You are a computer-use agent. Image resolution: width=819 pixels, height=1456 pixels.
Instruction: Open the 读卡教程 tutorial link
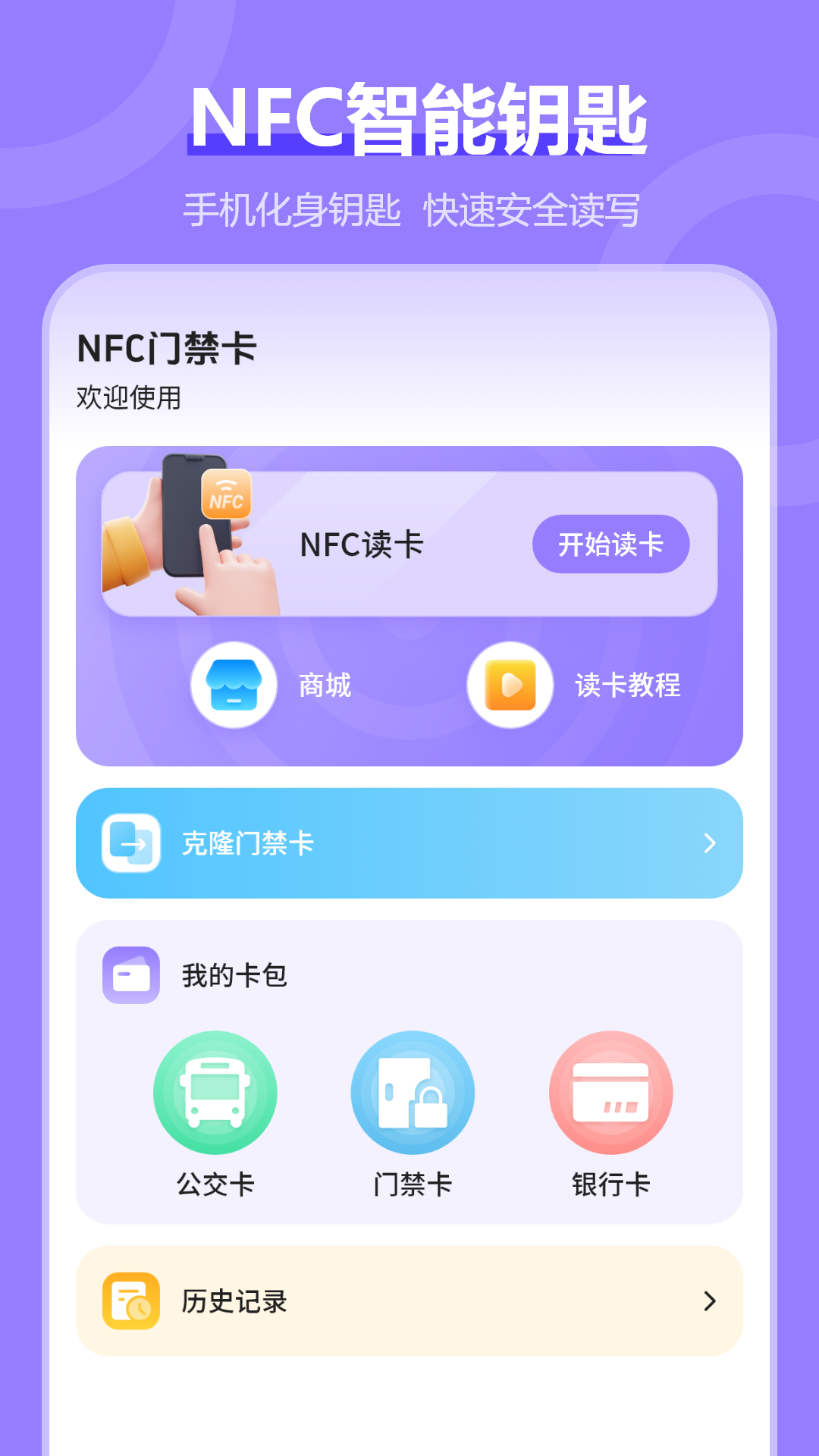tap(628, 685)
